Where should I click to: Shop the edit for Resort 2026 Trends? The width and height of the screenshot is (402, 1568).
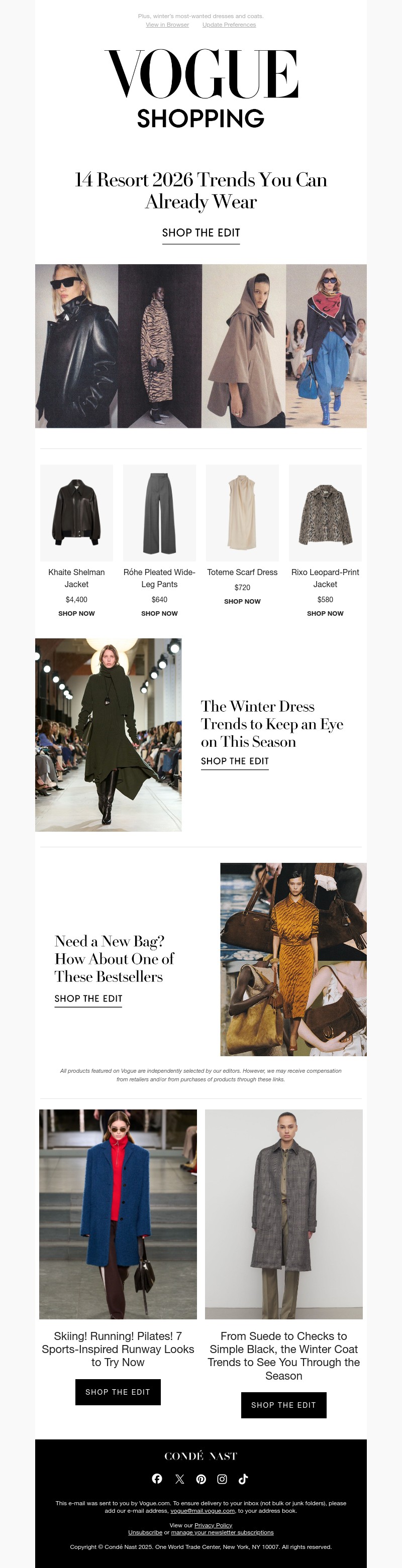[201, 233]
